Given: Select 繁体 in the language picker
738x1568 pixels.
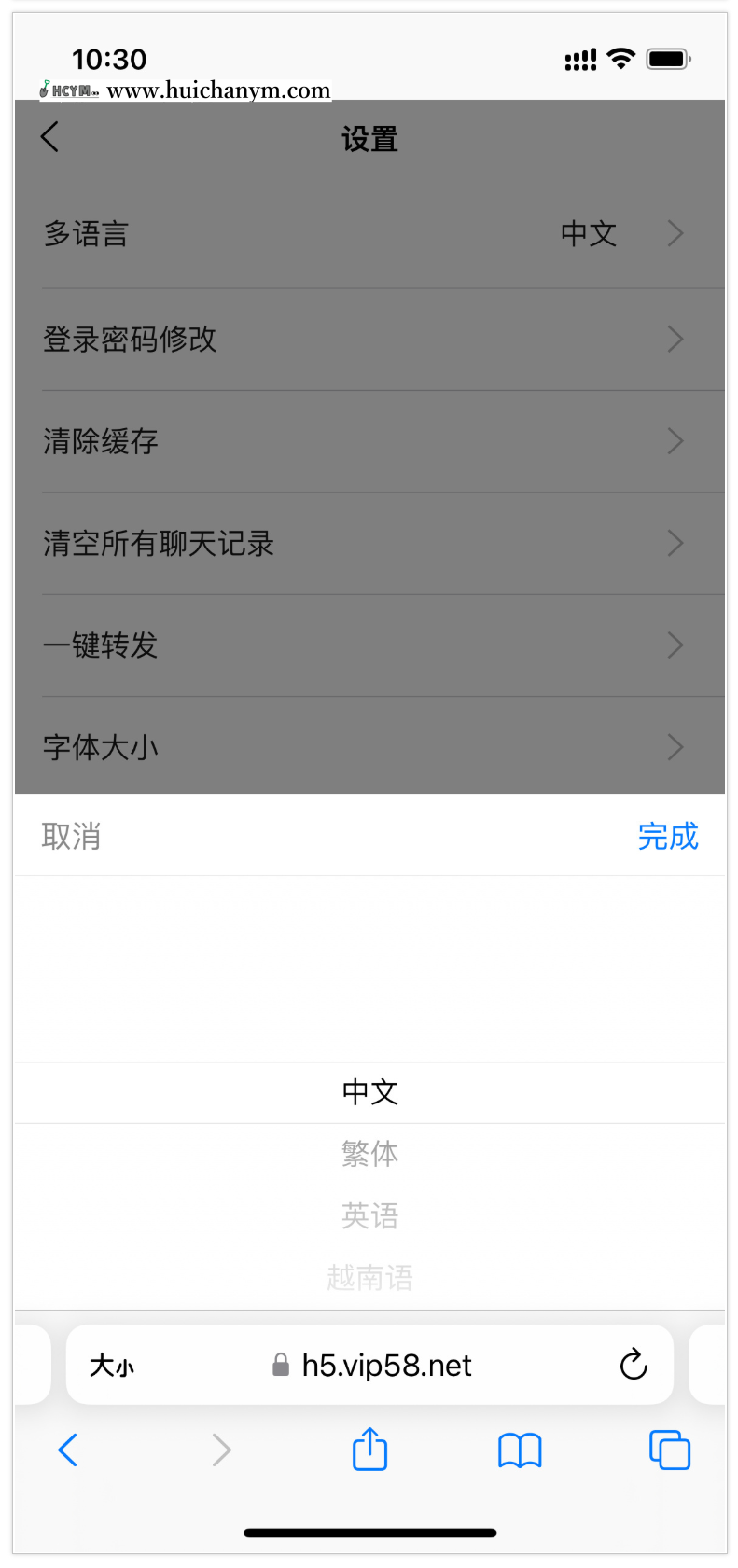Looking at the screenshot, I should (x=369, y=1154).
